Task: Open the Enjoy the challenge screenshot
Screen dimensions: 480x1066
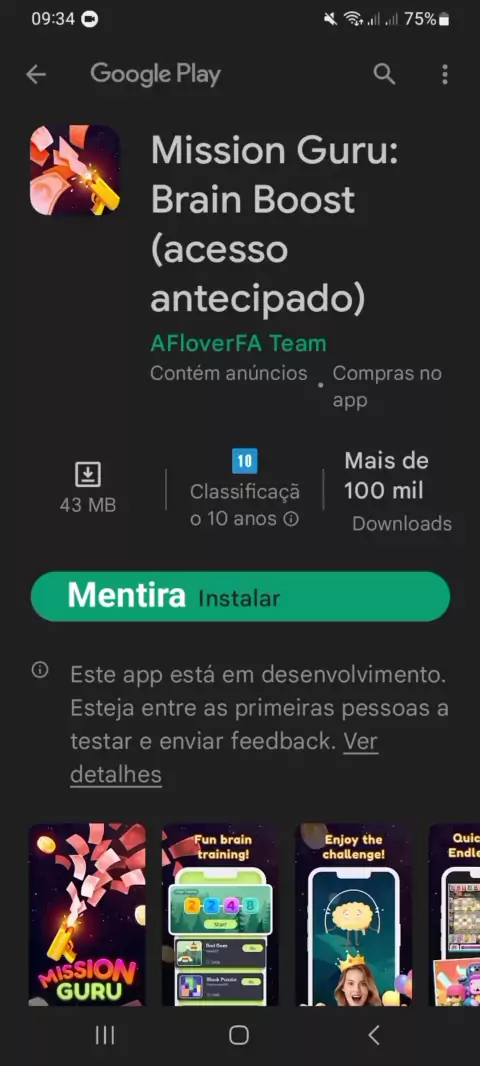Action: pos(354,914)
